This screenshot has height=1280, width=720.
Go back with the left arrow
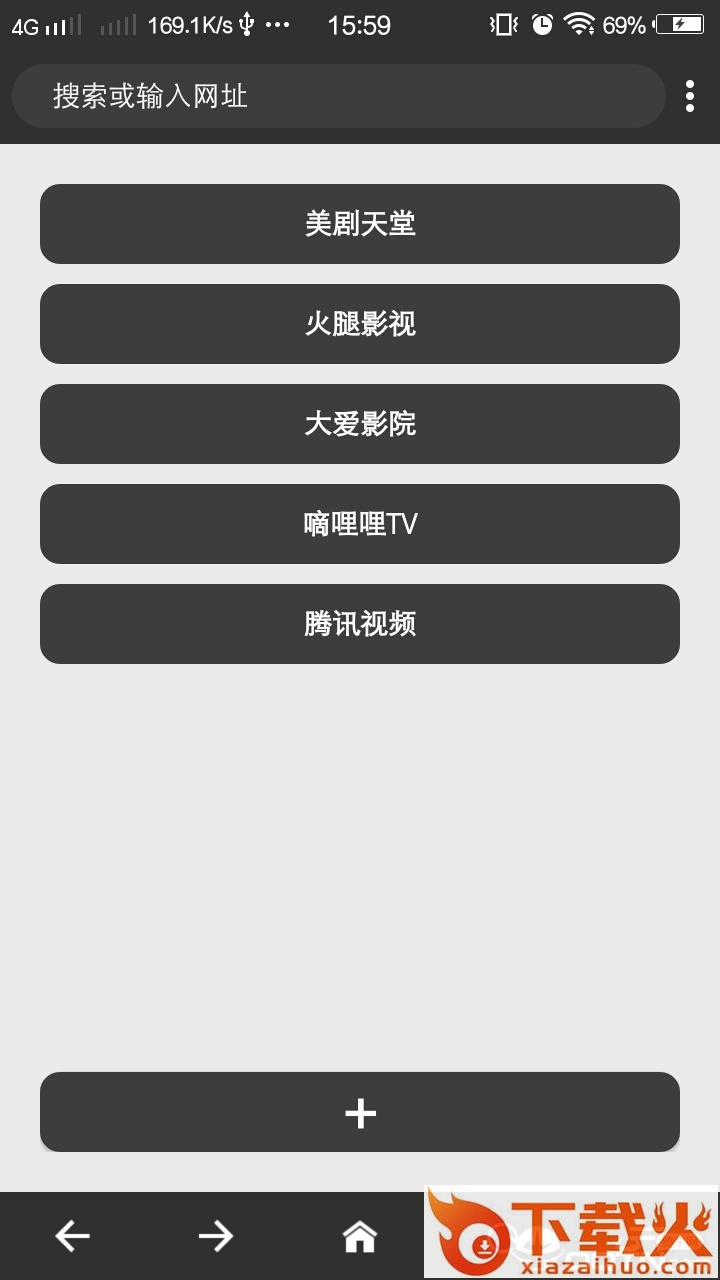(72, 1237)
